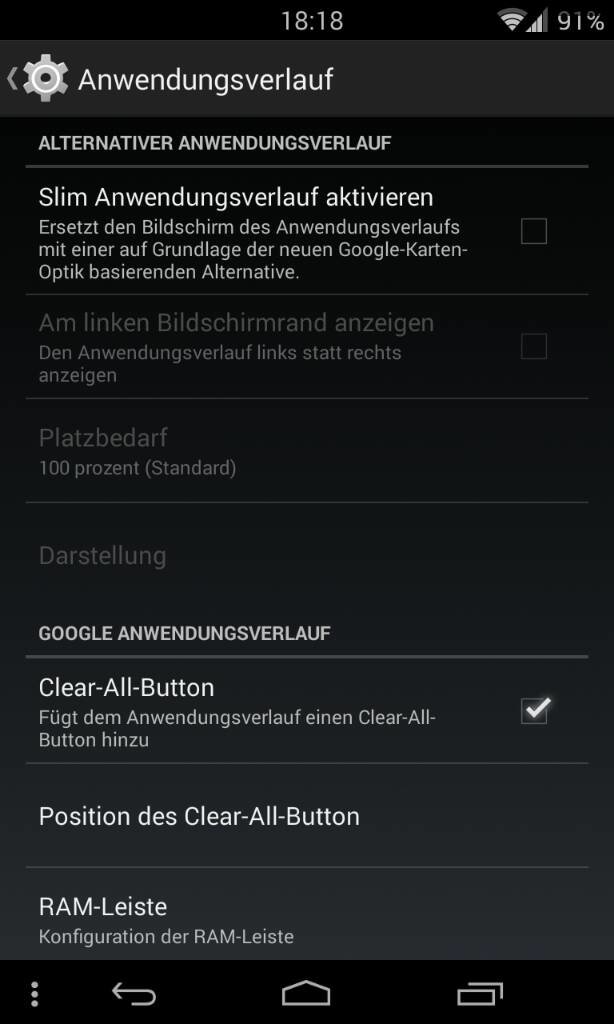Tap the system back button
Screen dimensions: 614x1024
tap(133, 993)
